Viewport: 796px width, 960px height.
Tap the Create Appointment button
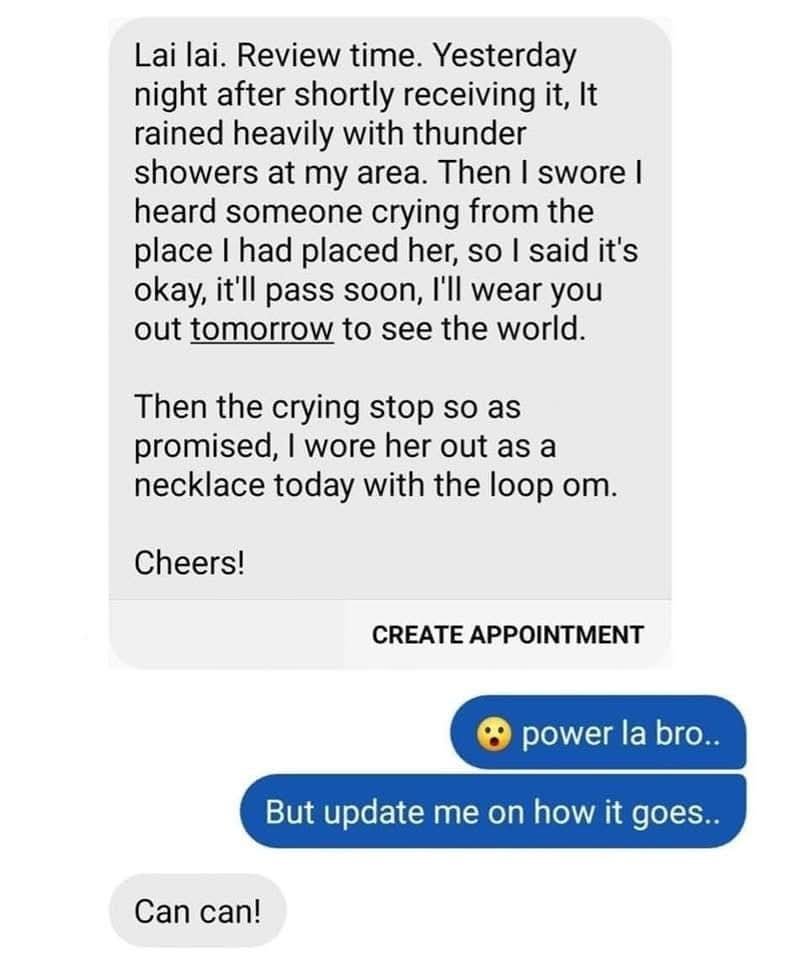point(507,634)
